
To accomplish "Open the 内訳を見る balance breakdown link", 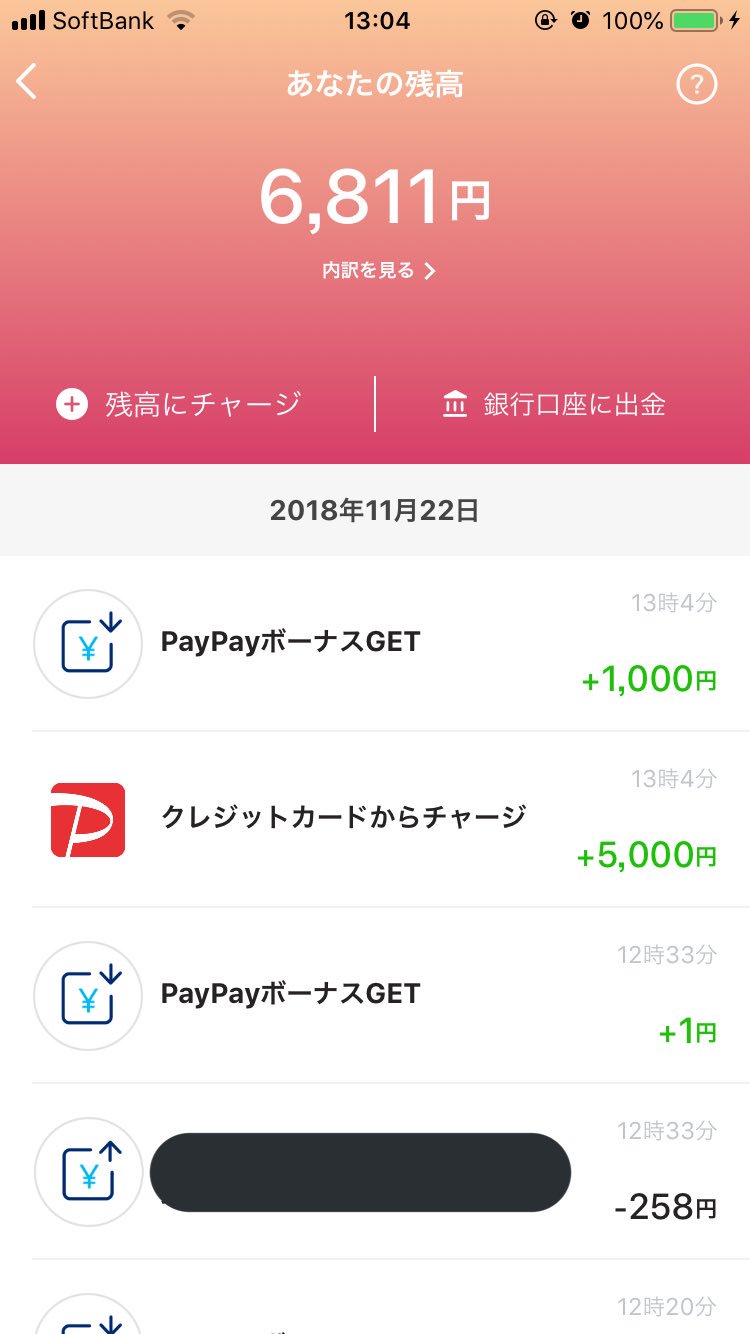I will [379, 270].
